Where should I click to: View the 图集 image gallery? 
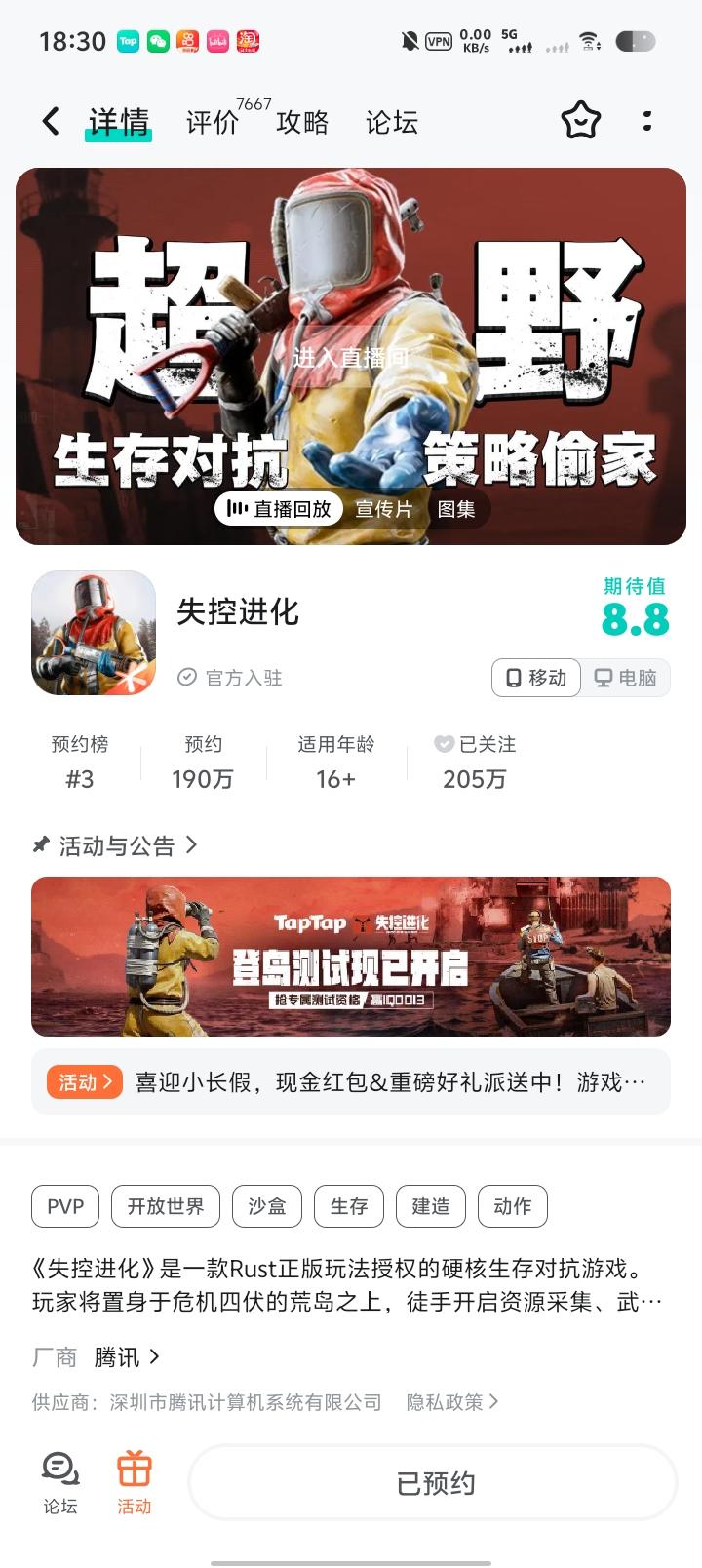pos(456,509)
